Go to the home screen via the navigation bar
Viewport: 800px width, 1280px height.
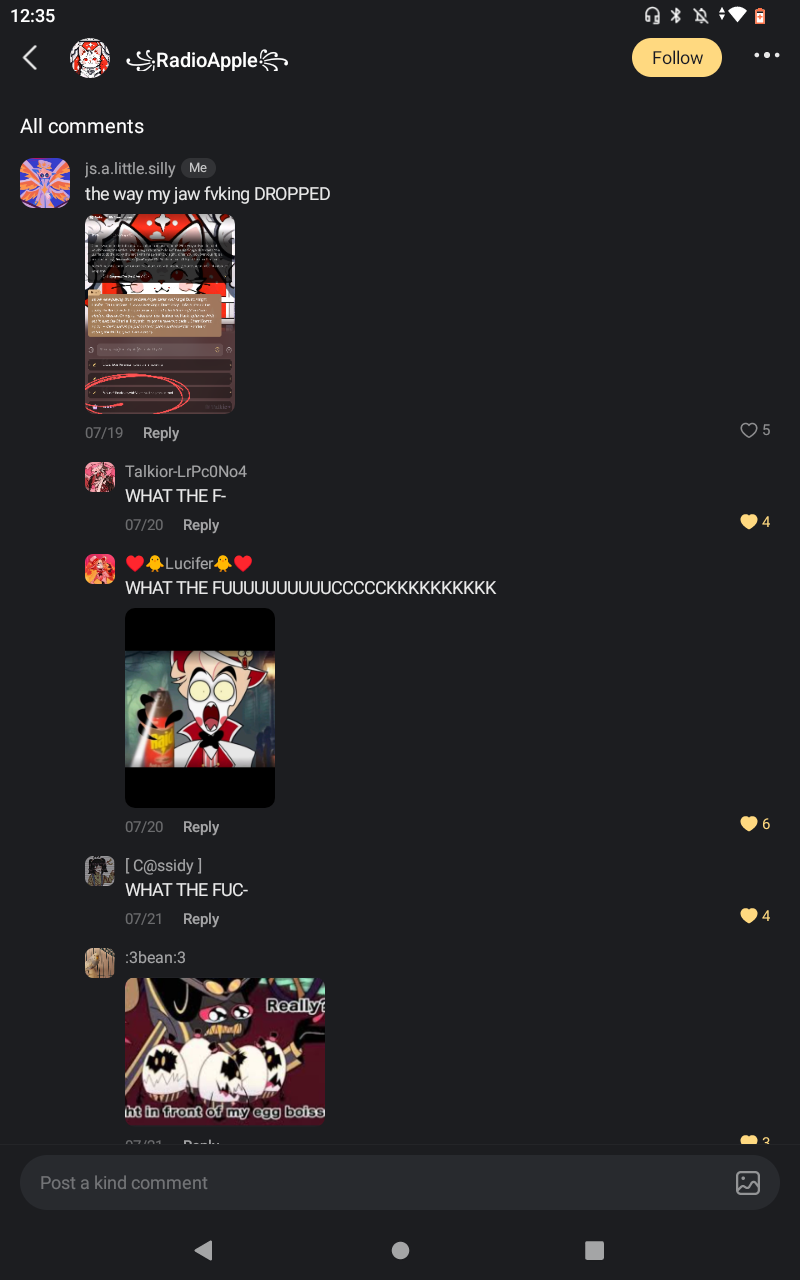click(x=400, y=1250)
